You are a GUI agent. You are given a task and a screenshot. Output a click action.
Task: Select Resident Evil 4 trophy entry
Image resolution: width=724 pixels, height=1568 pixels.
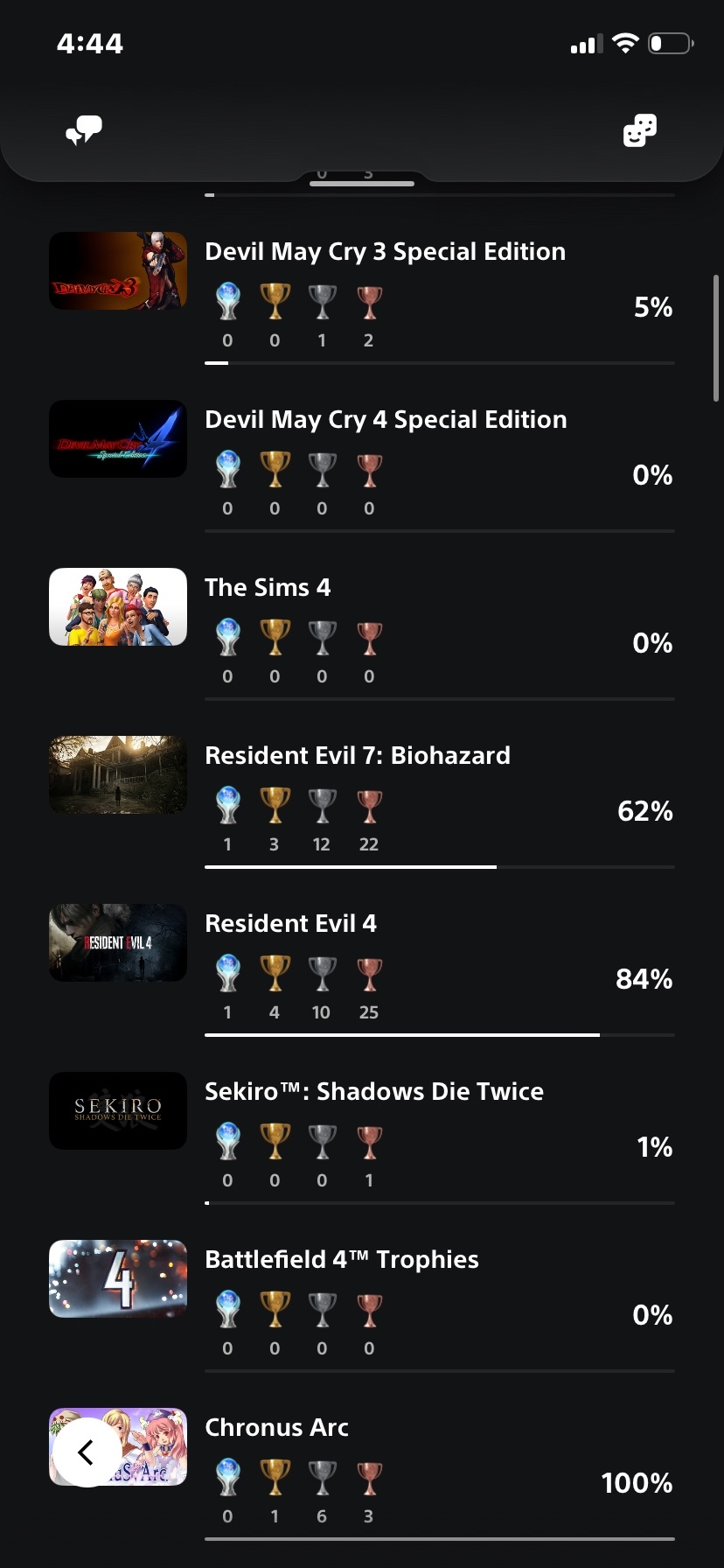pos(290,924)
